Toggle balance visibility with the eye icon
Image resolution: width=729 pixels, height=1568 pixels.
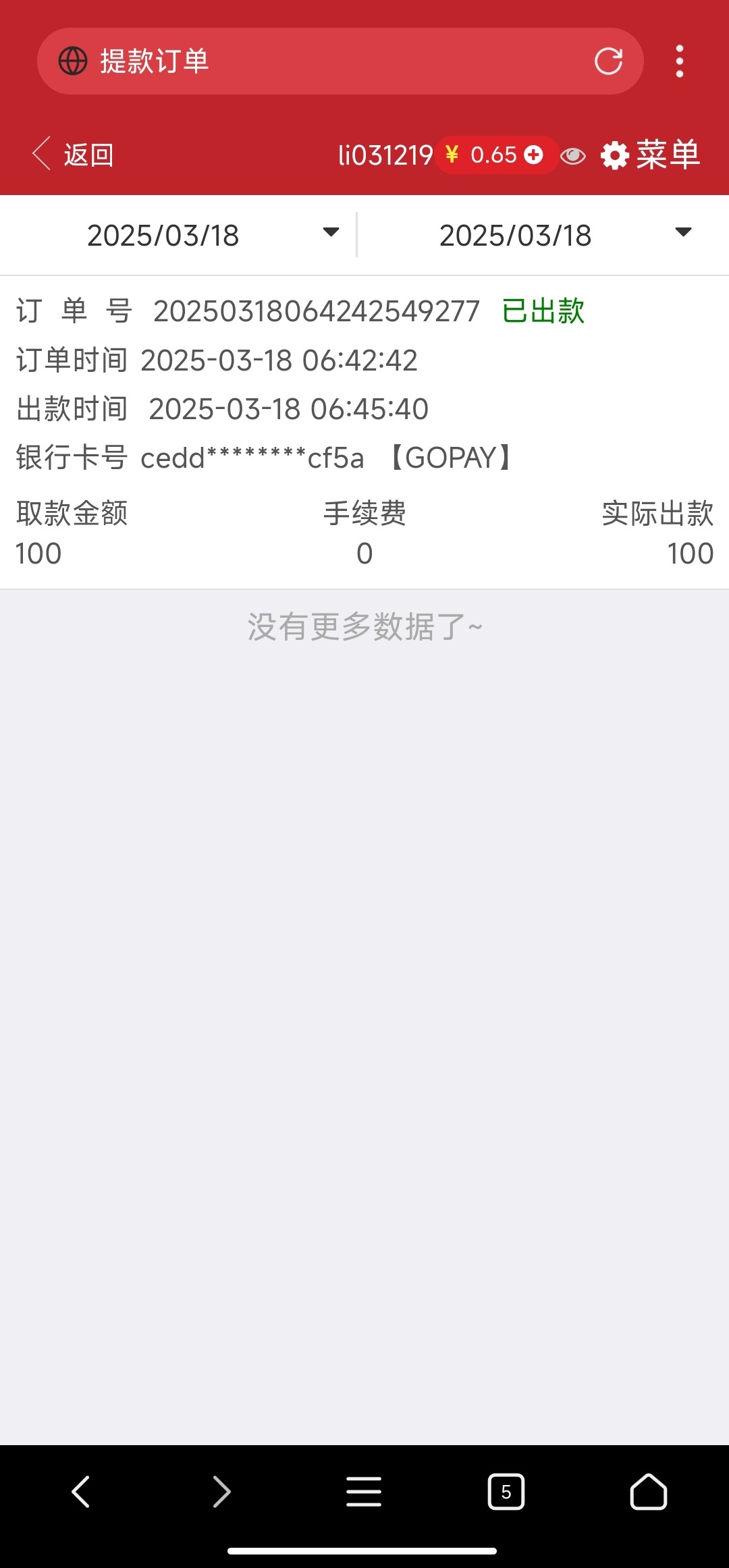click(573, 157)
